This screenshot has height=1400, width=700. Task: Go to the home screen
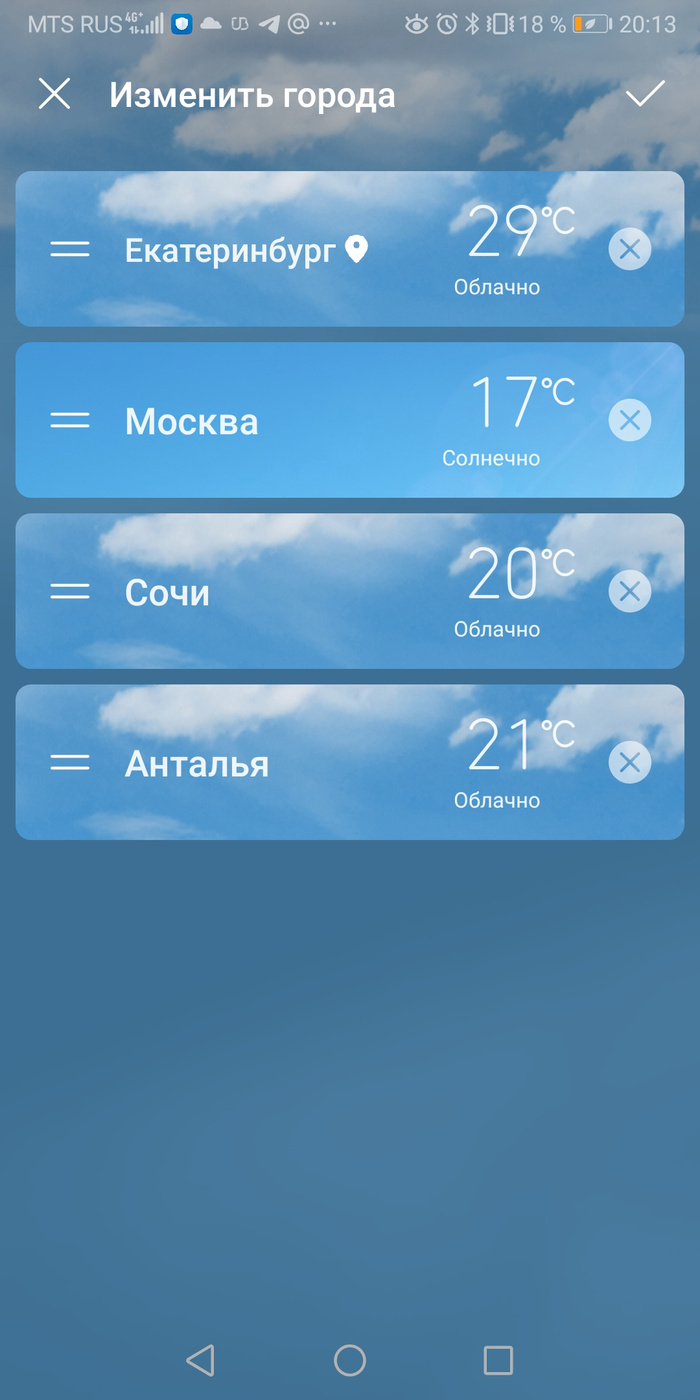[x=350, y=1360]
